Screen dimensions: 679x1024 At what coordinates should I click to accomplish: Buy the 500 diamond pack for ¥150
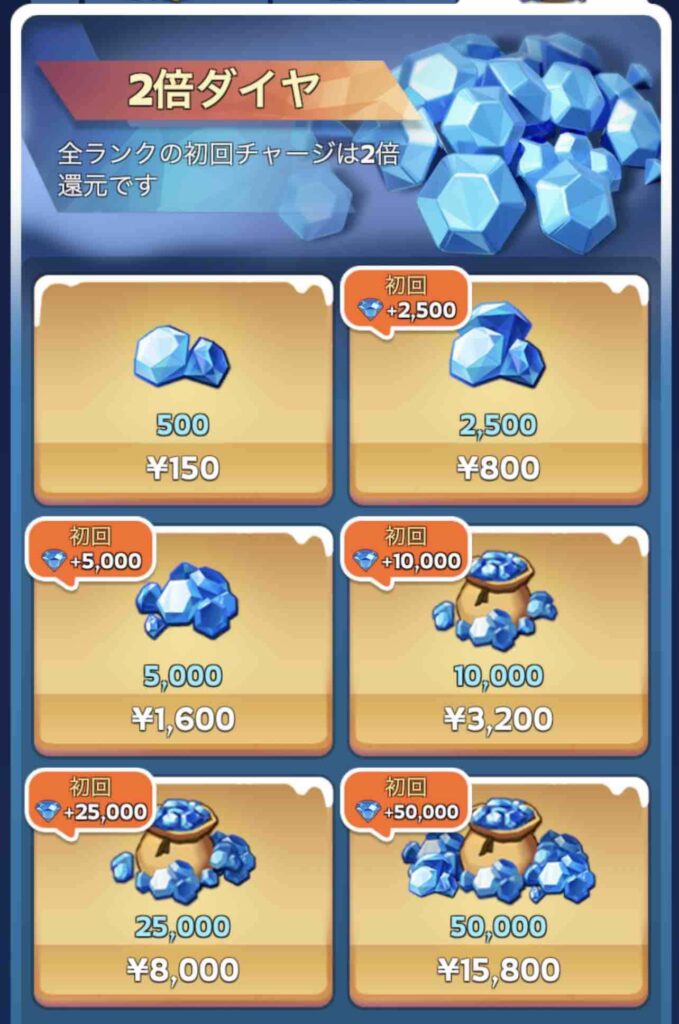pyautogui.click(x=183, y=392)
